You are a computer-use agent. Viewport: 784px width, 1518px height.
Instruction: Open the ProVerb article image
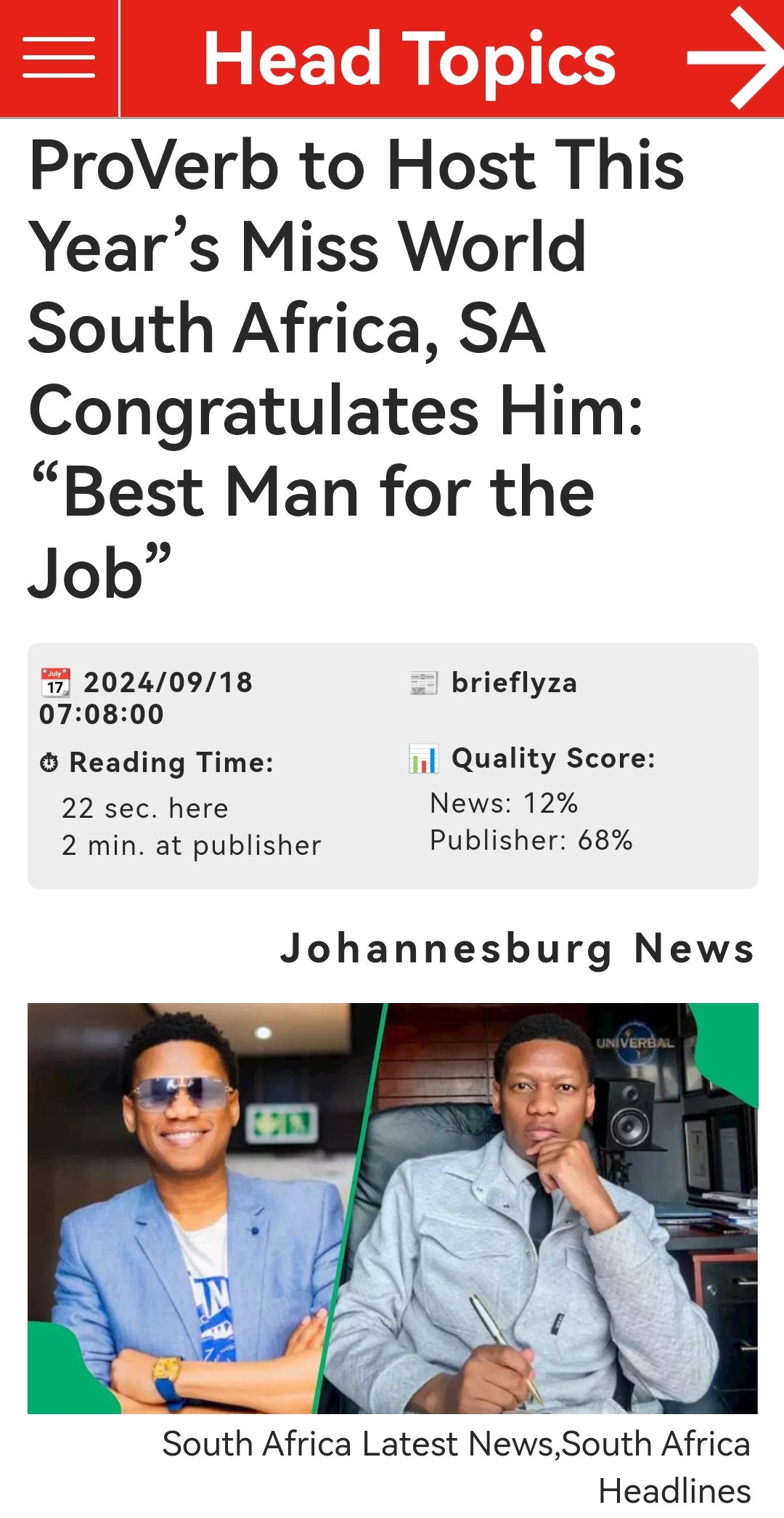(393, 1208)
